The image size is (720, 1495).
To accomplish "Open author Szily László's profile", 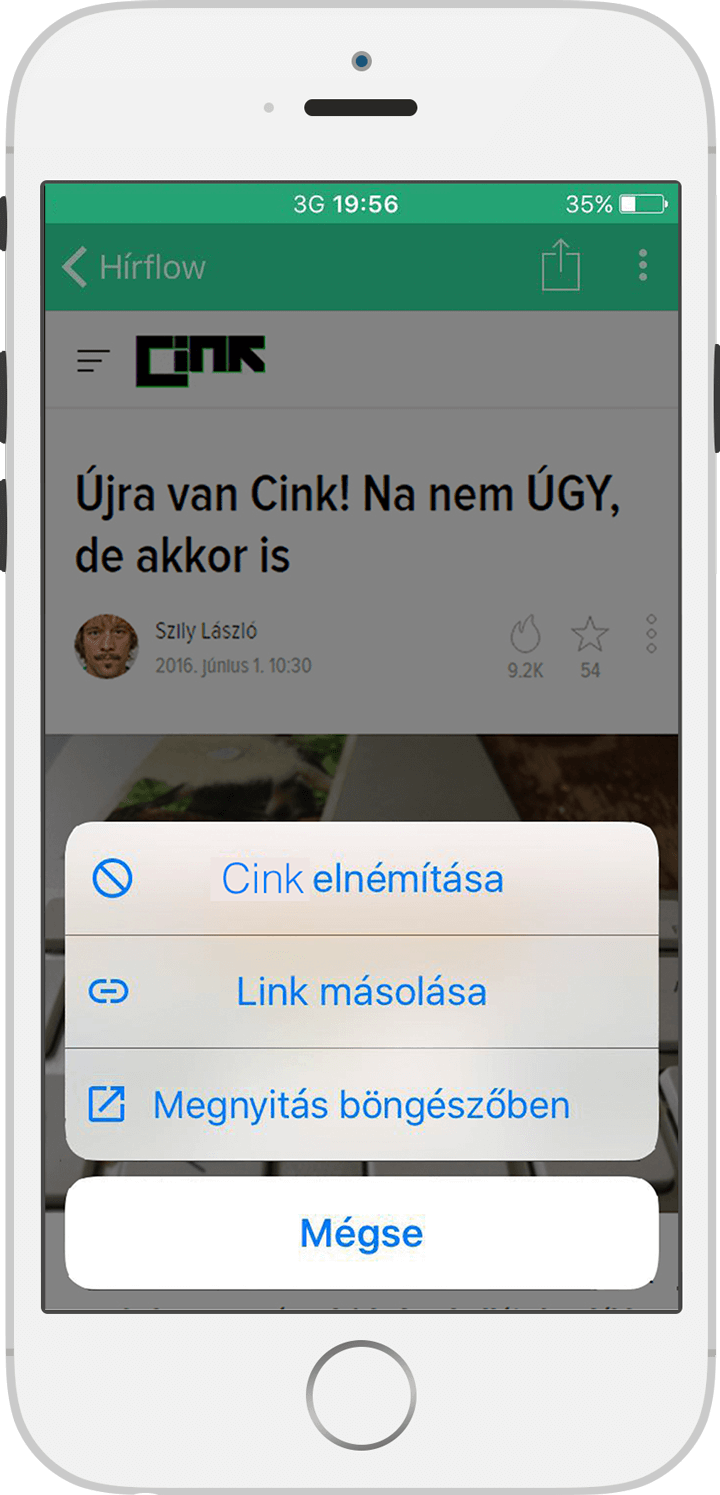I will coord(206,631).
